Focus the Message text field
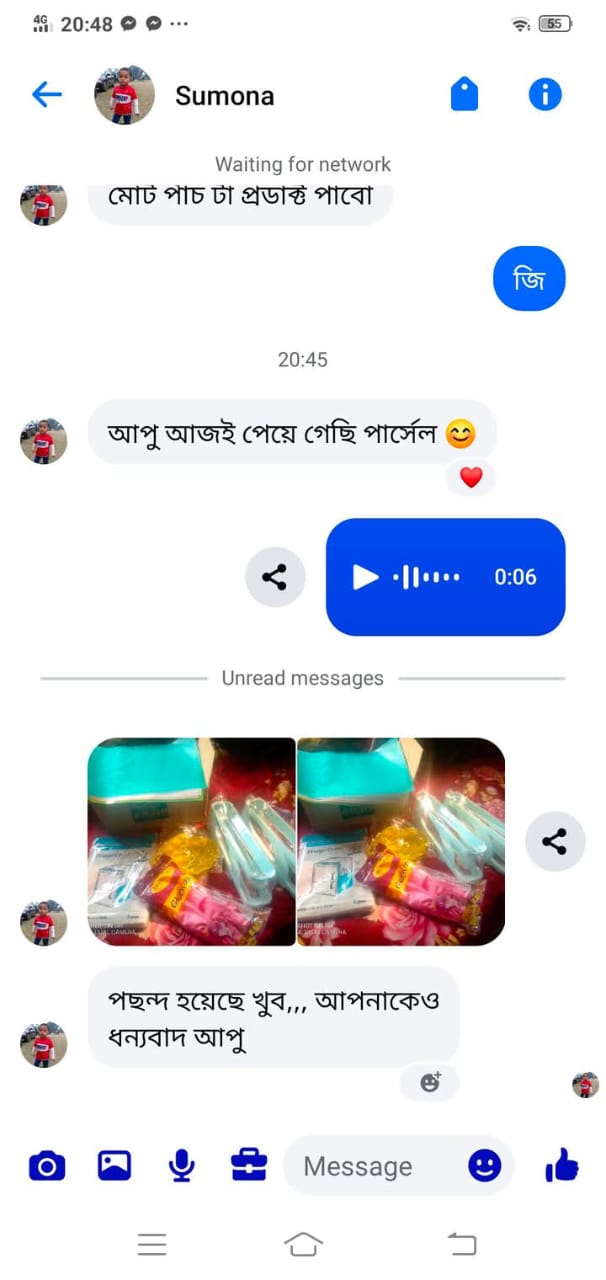The width and height of the screenshot is (606, 1280). pyautogui.click(x=370, y=1166)
